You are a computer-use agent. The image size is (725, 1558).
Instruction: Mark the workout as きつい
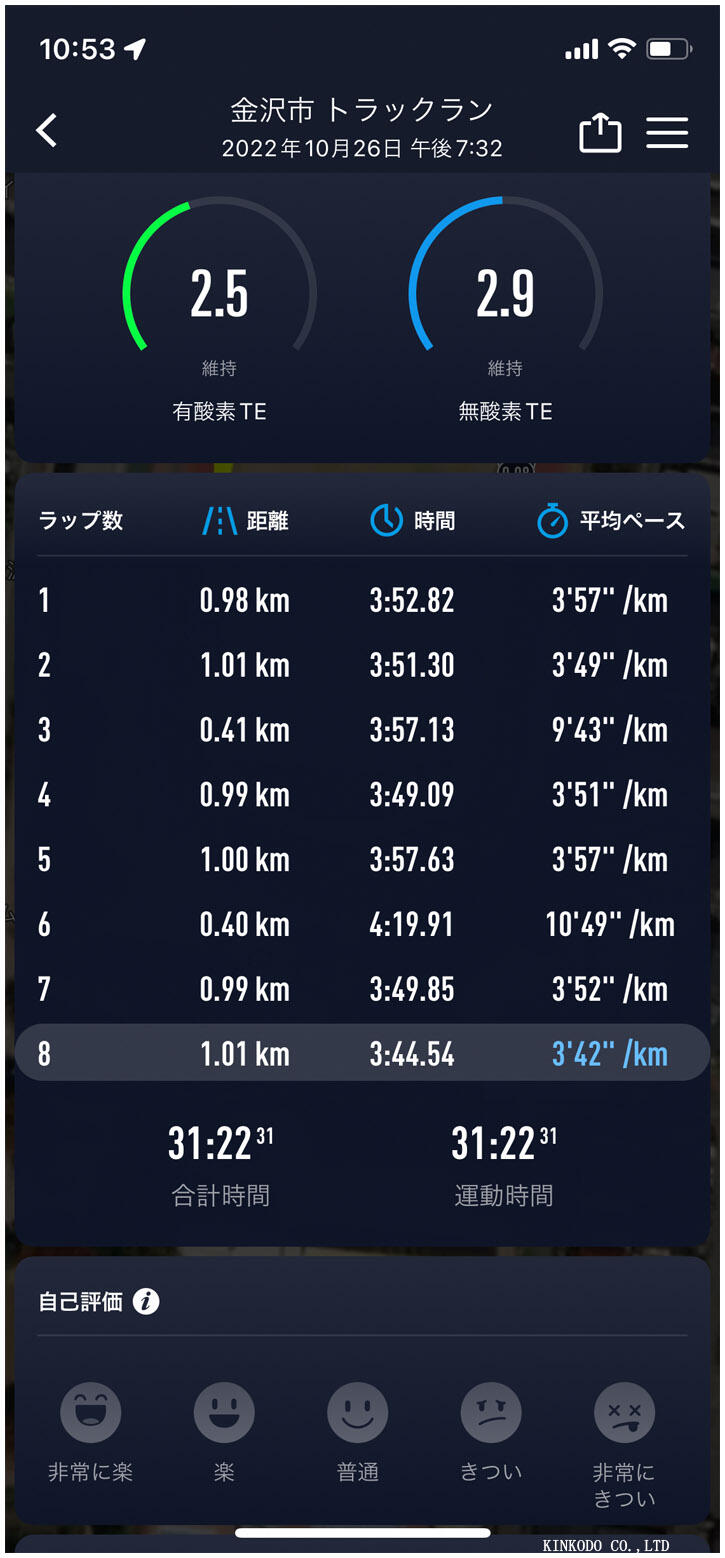click(x=491, y=1413)
